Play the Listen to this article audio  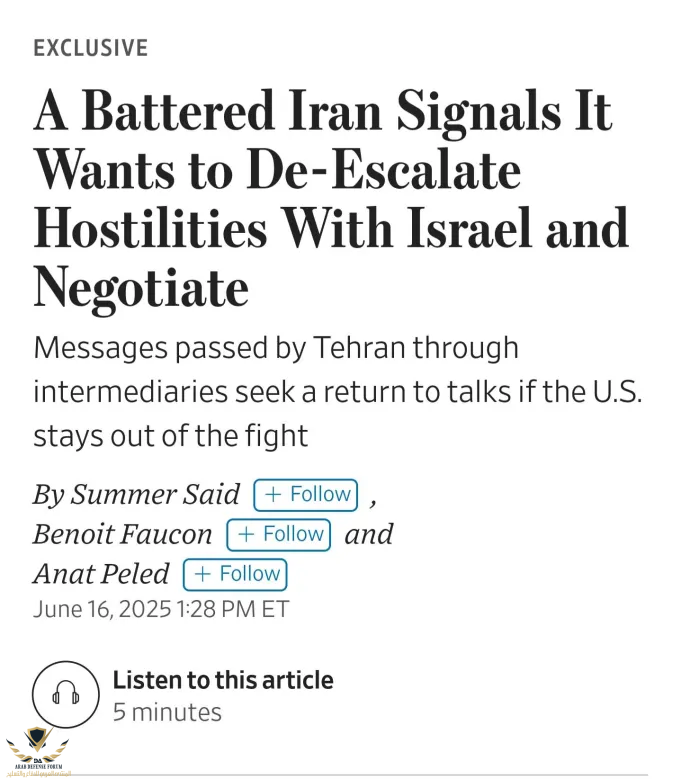(x=67, y=696)
